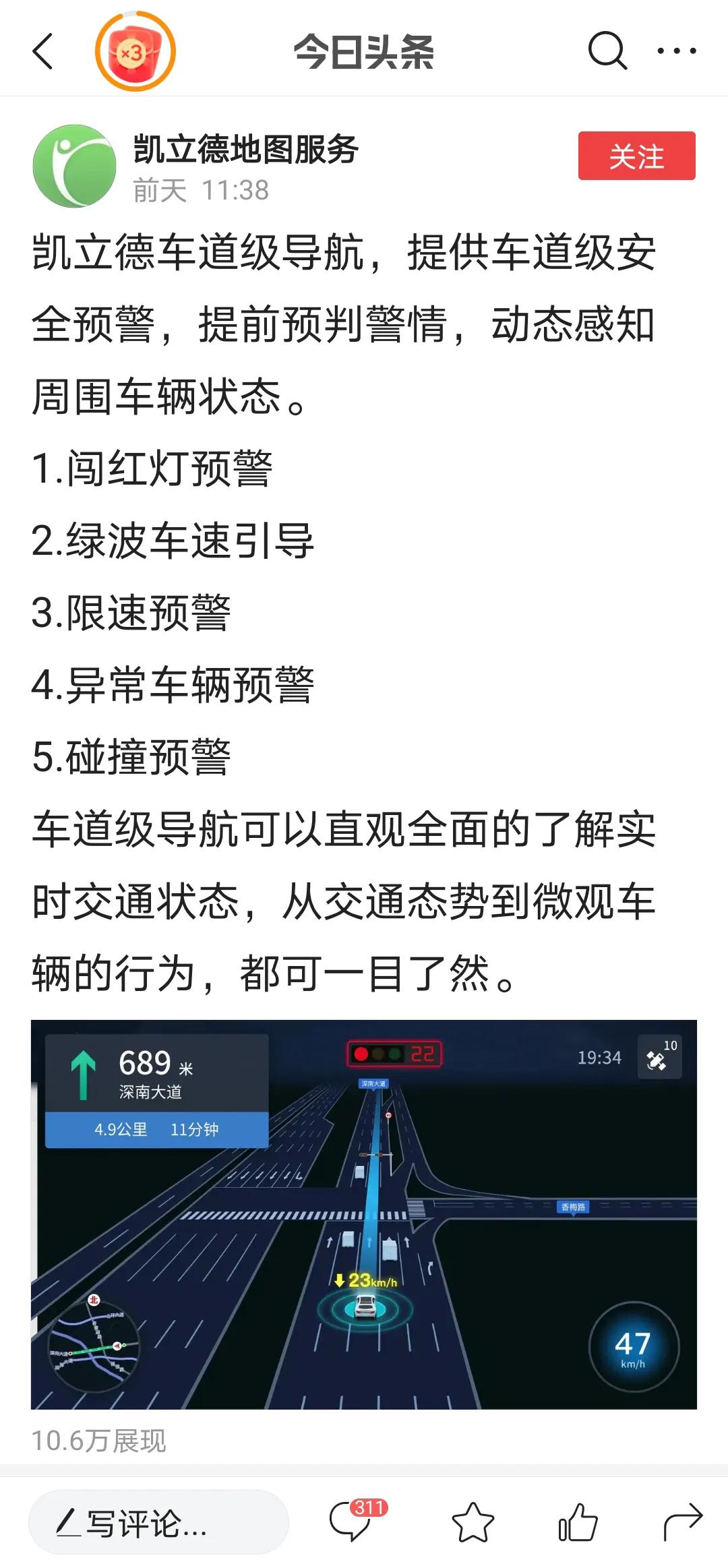The height and width of the screenshot is (1568, 728).
Task: Open 凯立德地图服务 profile avatar
Action: click(74, 166)
